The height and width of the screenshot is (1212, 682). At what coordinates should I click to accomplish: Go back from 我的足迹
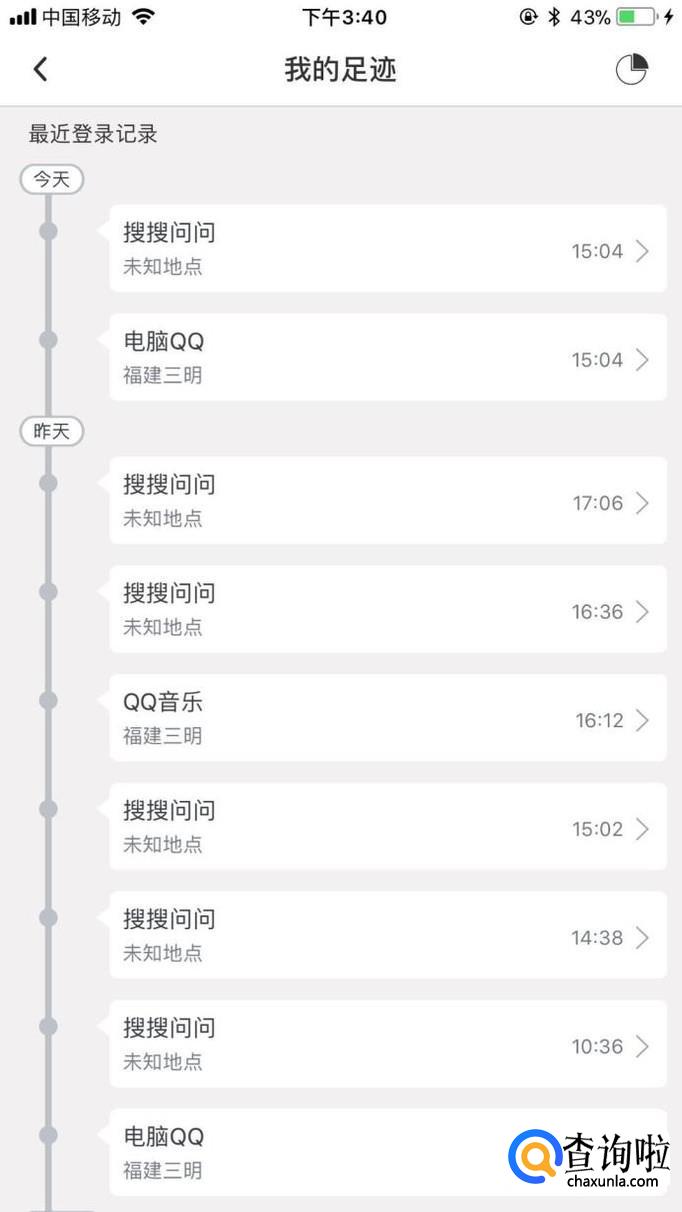40,69
